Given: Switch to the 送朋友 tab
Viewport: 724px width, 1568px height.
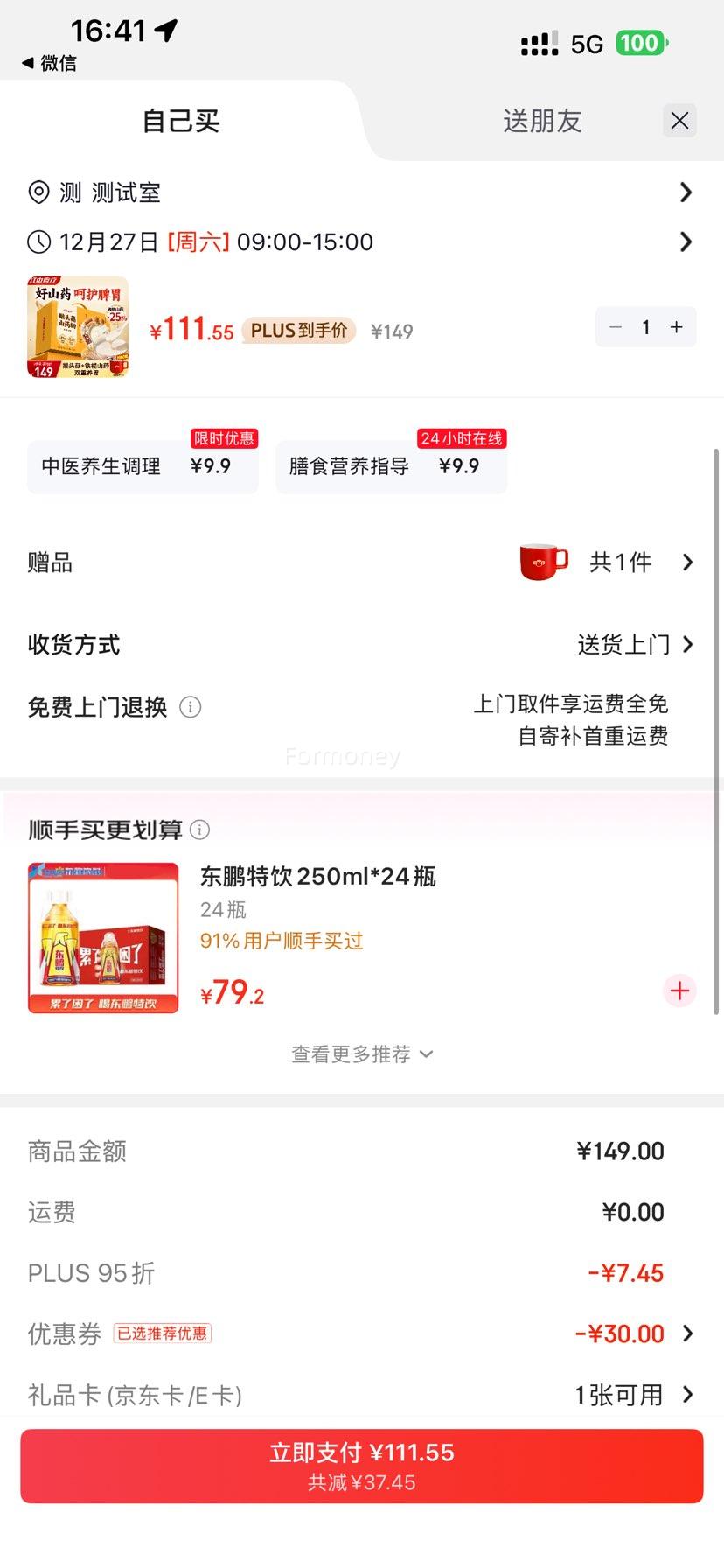Looking at the screenshot, I should pyautogui.click(x=543, y=121).
